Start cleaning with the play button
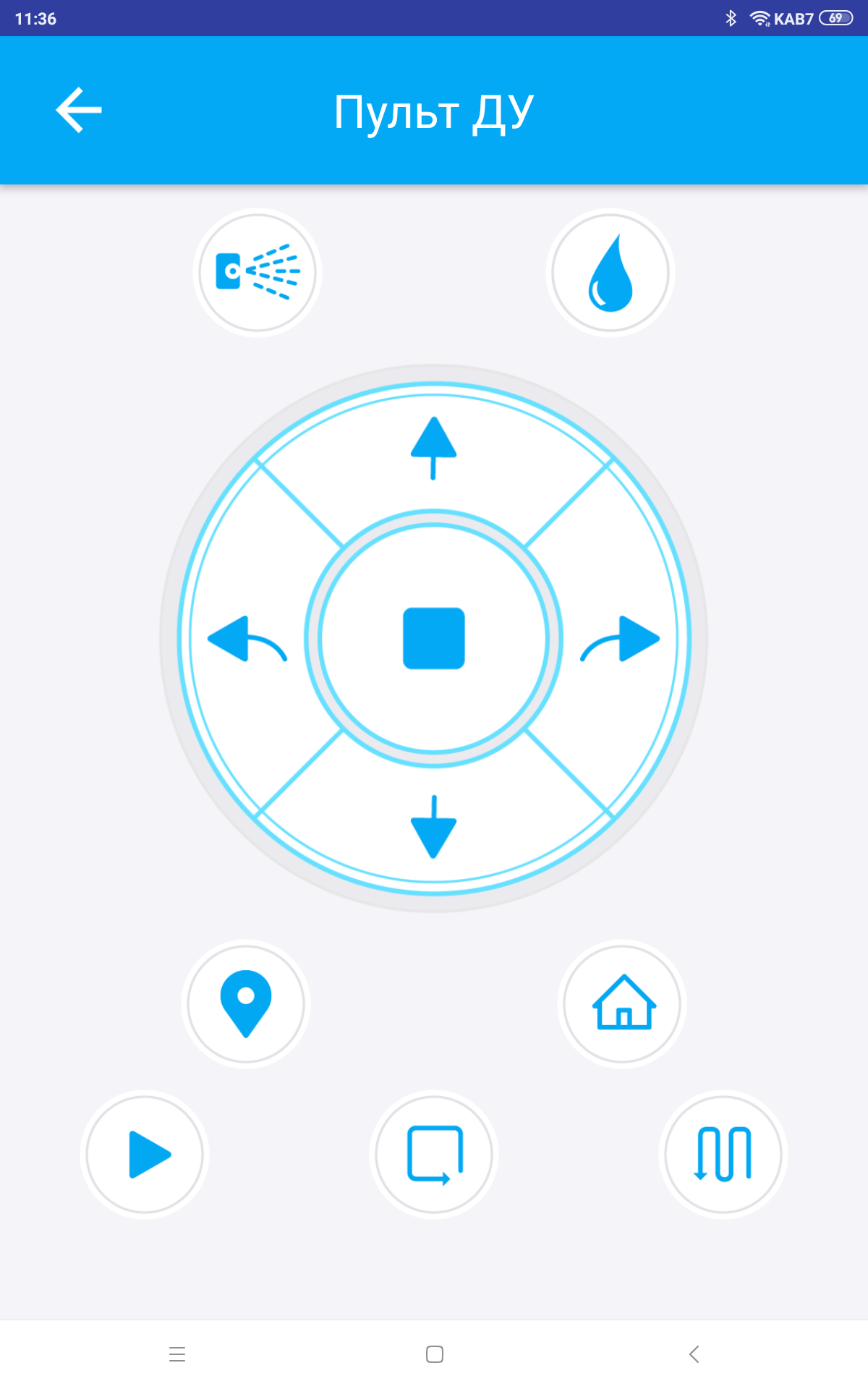This screenshot has width=868, height=1389. point(145,1155)
